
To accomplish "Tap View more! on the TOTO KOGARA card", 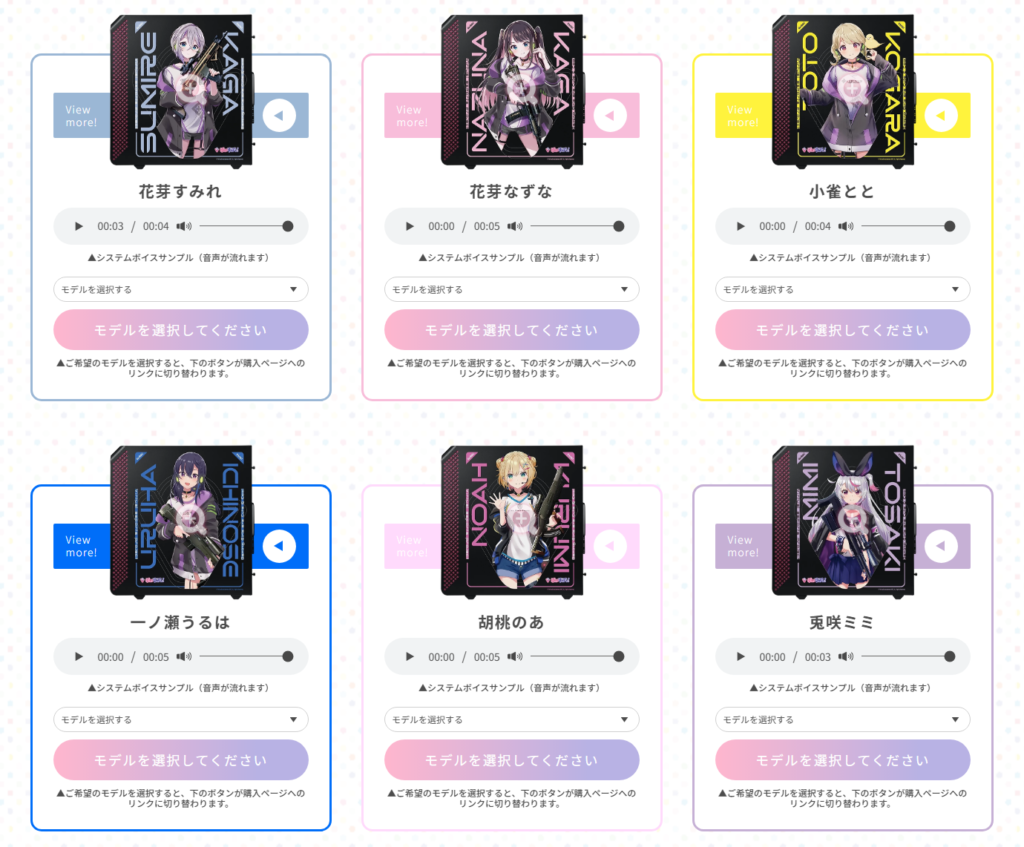I will [742, 116].
